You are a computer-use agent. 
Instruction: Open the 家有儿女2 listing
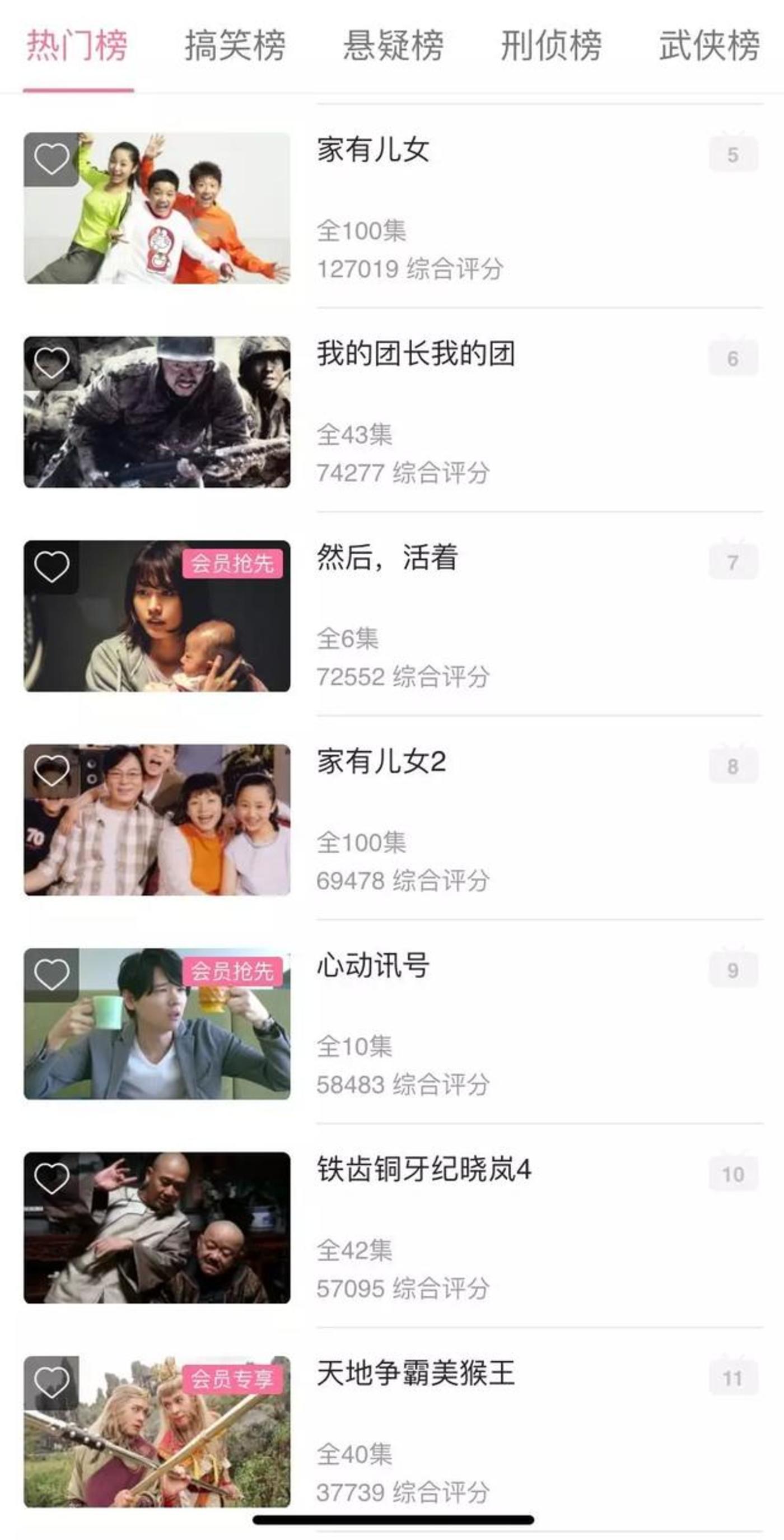pyautogui.click(x=381, y=762)
